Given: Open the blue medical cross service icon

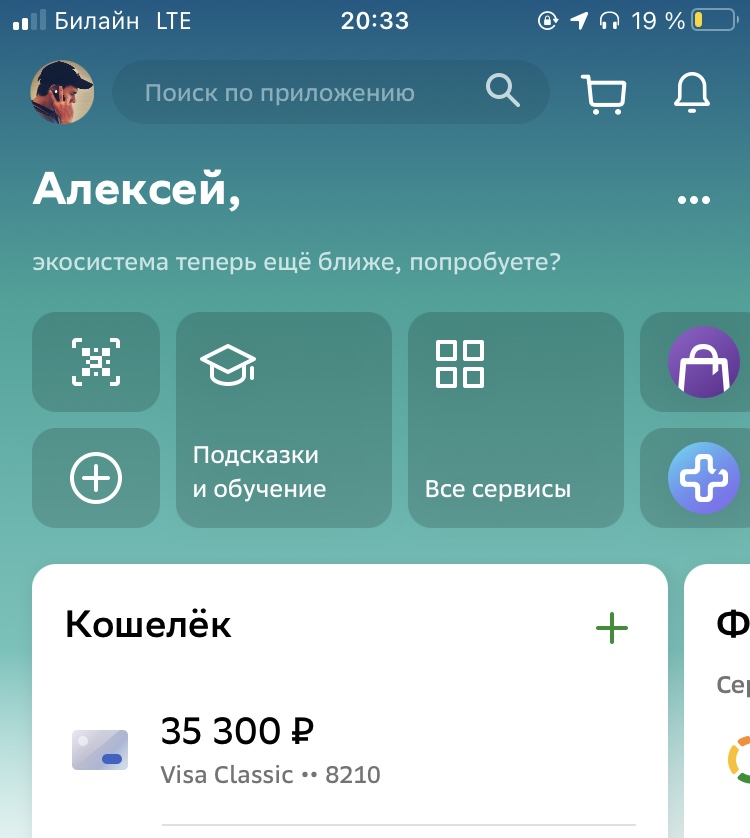Looking at the screenshot, I should coord(703,478).
